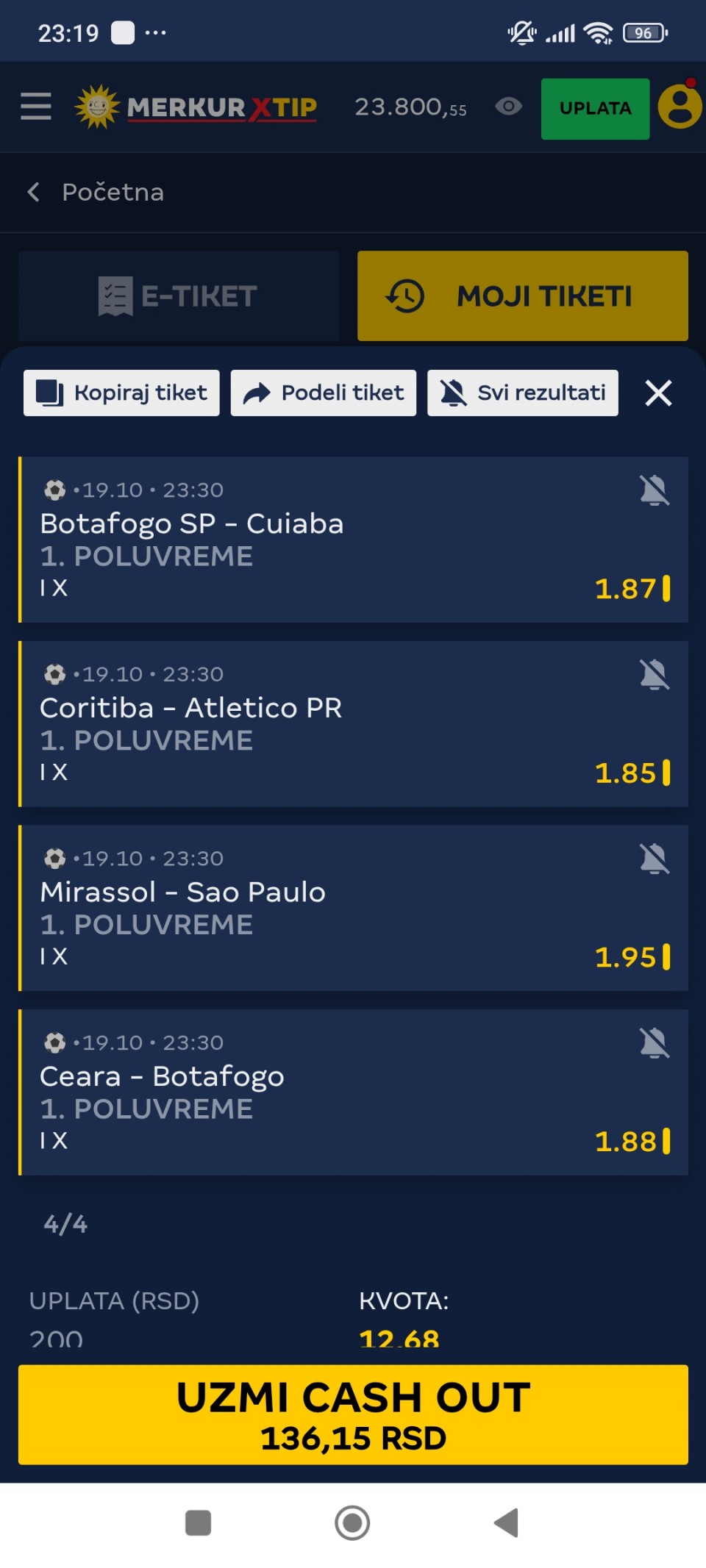Image resolution: width=706 pixels, height=1568 pixels.
Task: Switch to the E-TIKET tab
Action: (x=179, y=296)
